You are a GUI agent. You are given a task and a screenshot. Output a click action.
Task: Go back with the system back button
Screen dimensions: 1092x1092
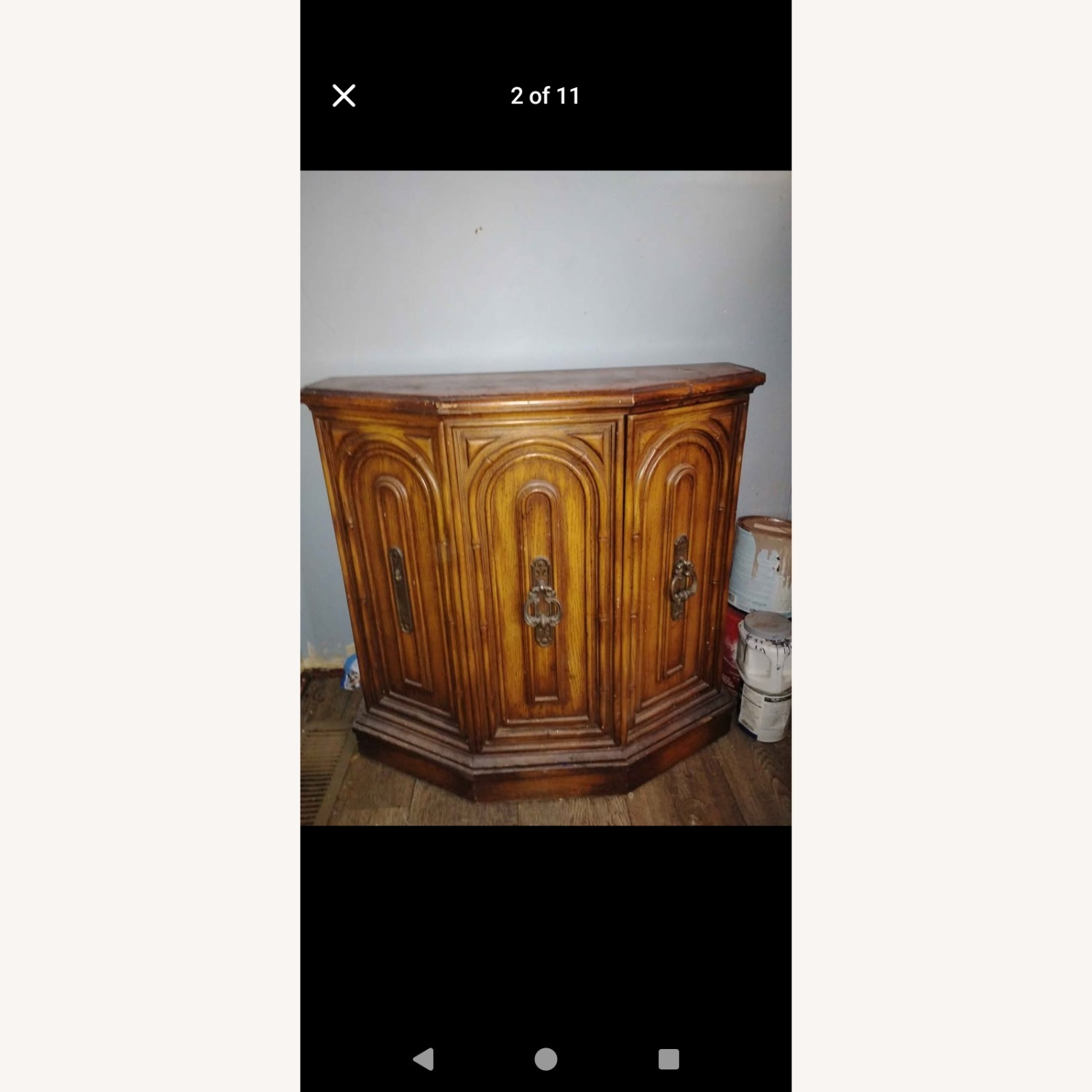tap(424, 1059)
